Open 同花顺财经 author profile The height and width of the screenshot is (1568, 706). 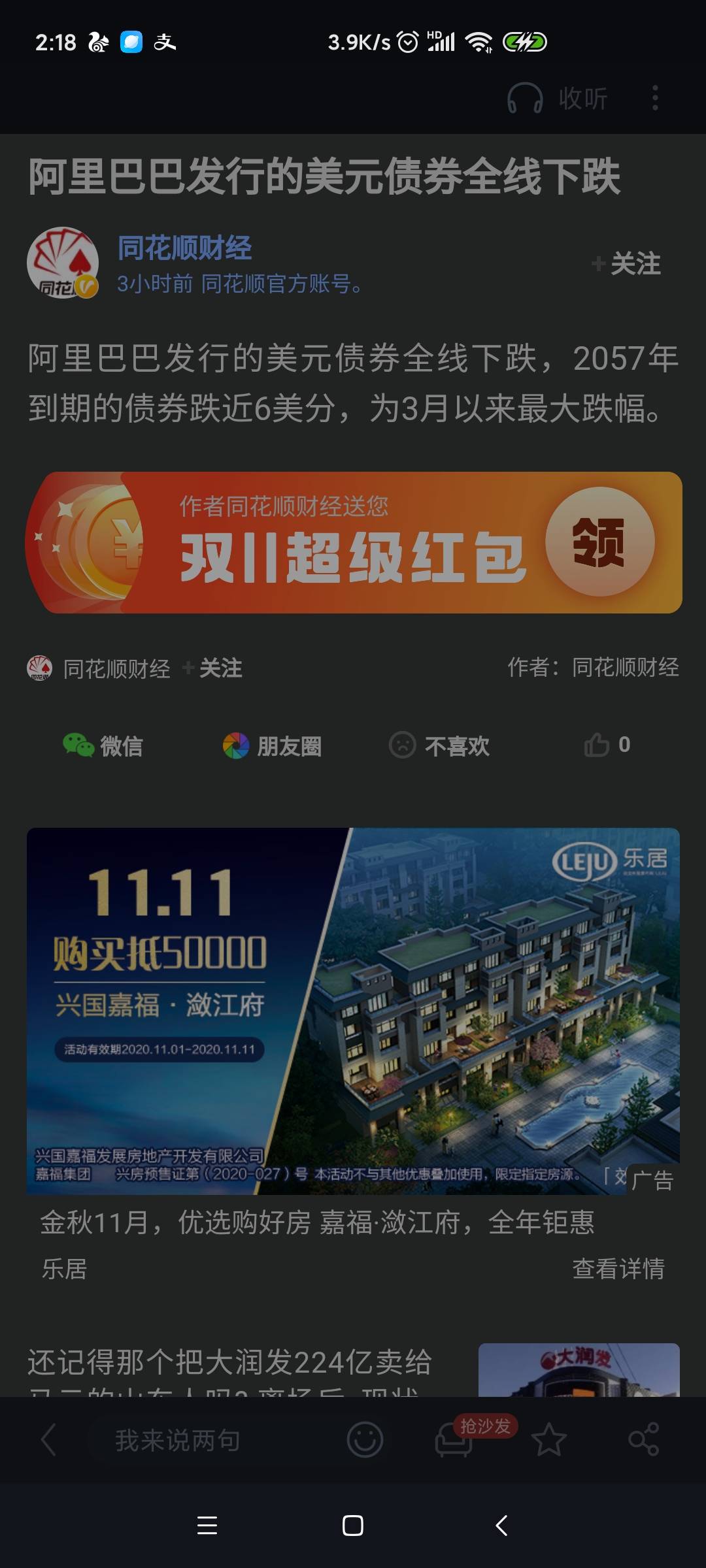click(185, 248)
